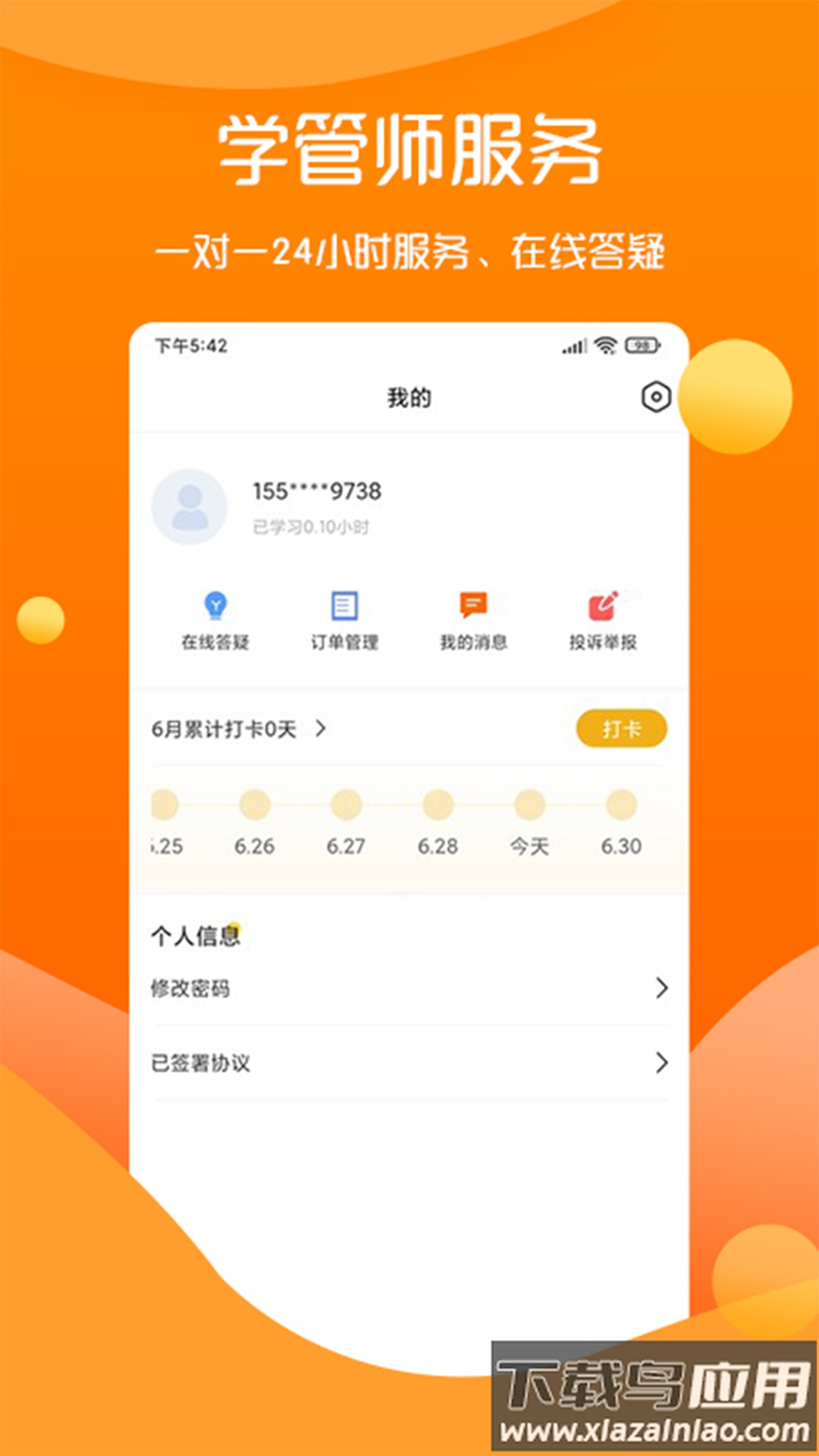Toggle check-in for today's date dot
The width and height of the screenshot is (819, 1456).
tap(530, 806)
